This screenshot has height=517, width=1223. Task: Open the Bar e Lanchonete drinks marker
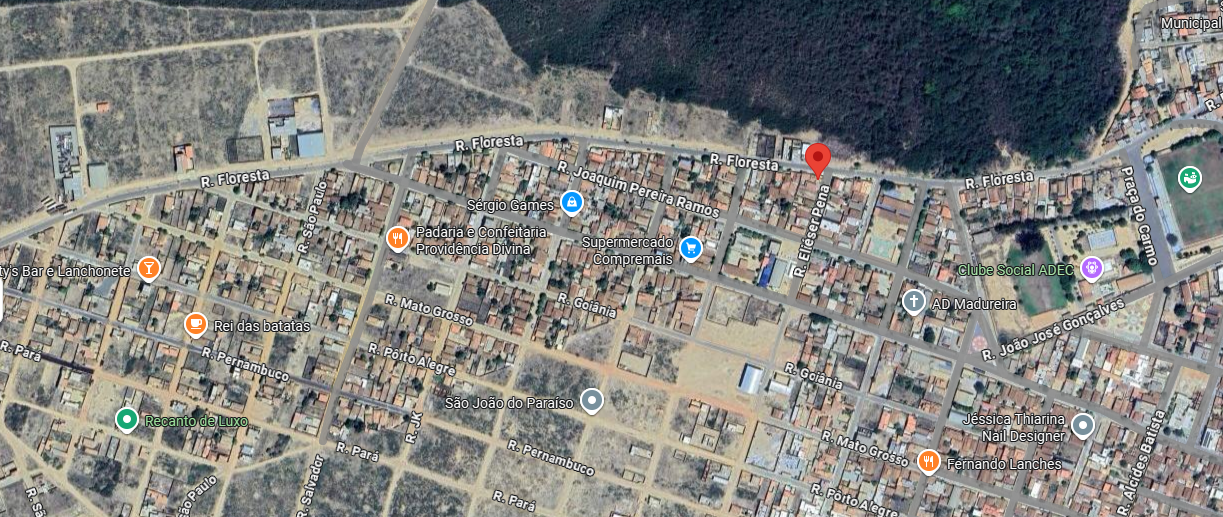click(148, 268)
